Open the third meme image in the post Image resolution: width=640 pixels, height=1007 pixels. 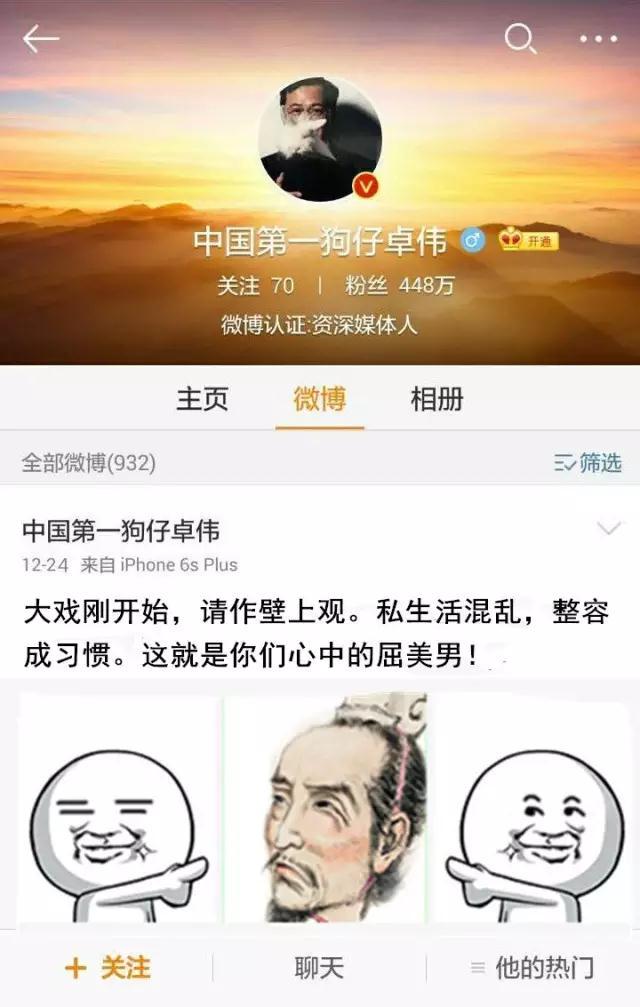(x=535, y=810)
